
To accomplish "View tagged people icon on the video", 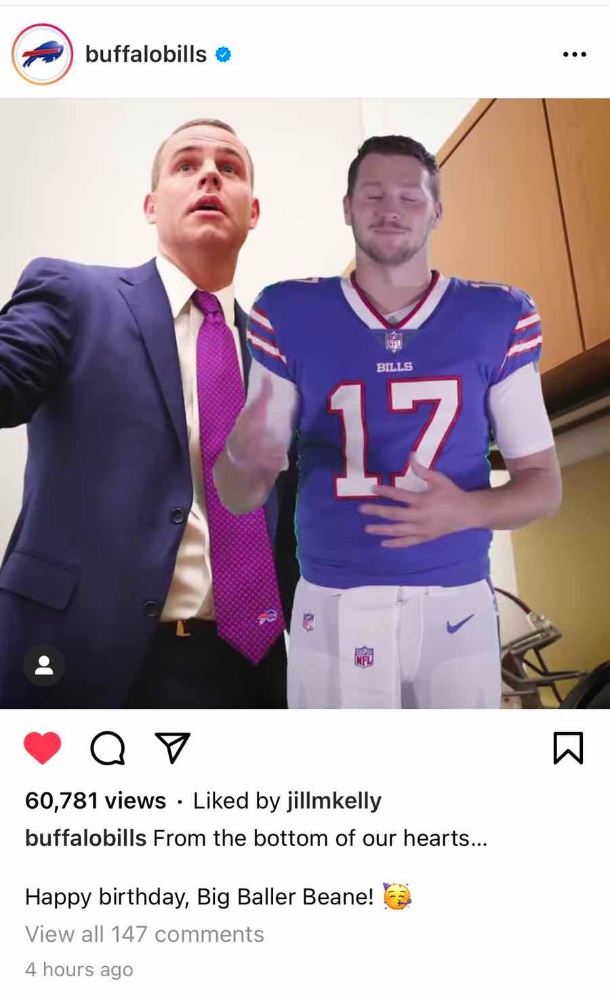I will [x=43, y=666].
